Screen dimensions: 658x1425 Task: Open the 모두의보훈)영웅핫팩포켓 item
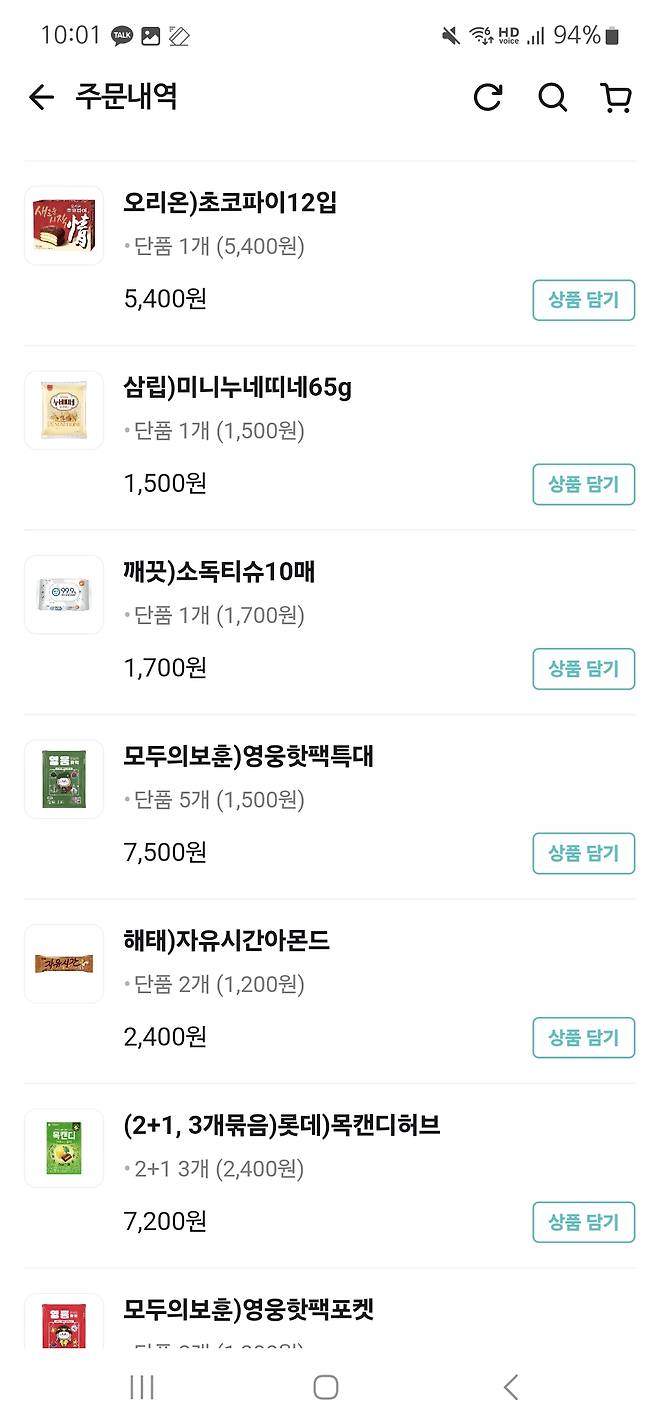pos(248,1310)
